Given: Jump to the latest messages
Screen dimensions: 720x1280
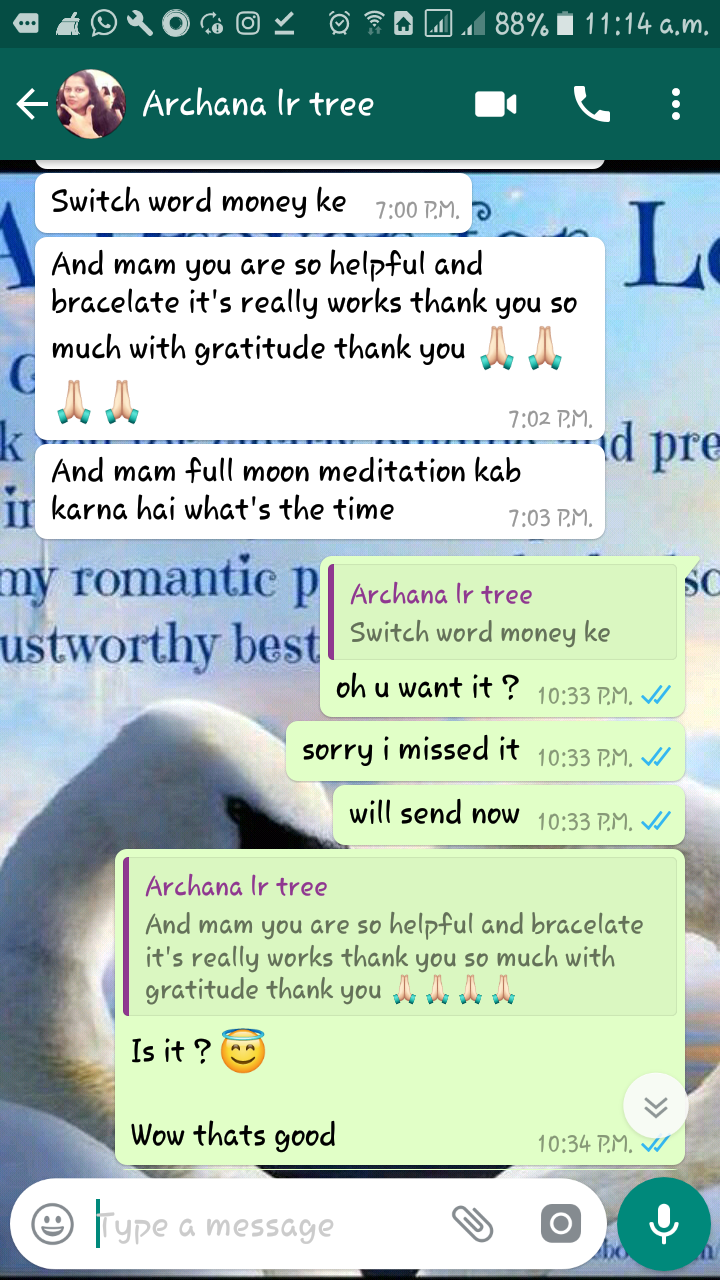Looking at the screenshot, I should 655,1106.
